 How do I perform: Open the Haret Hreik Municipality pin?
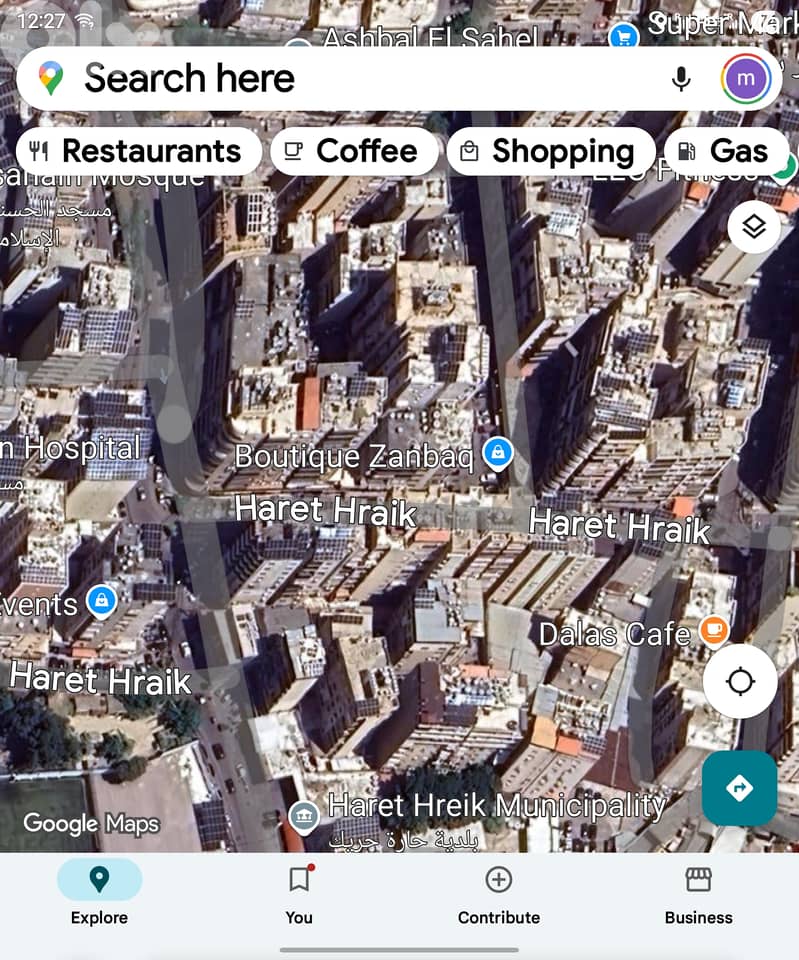point(304,814)
